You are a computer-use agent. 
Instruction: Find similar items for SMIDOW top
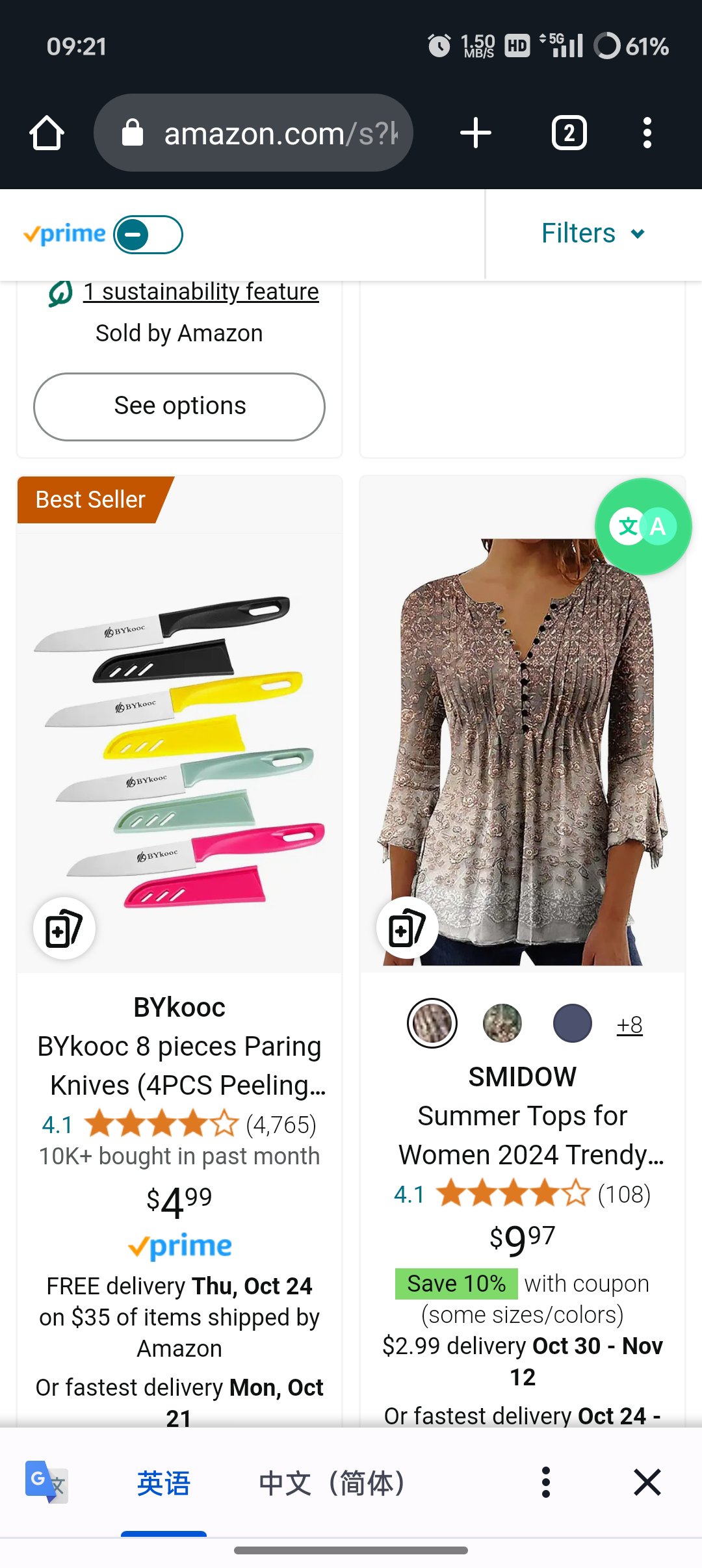click(408, 928)
